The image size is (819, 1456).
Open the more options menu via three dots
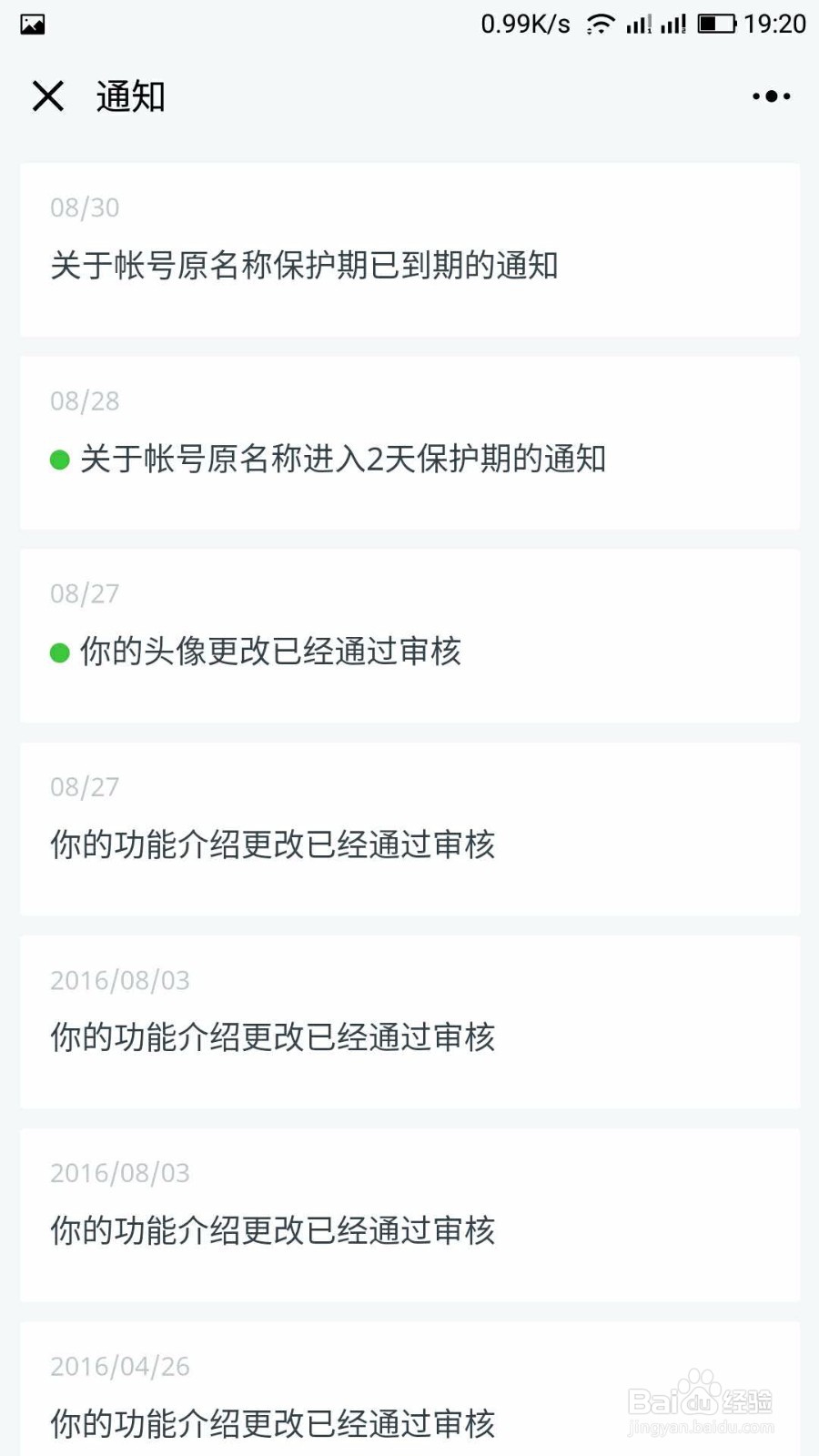(769, 96)
